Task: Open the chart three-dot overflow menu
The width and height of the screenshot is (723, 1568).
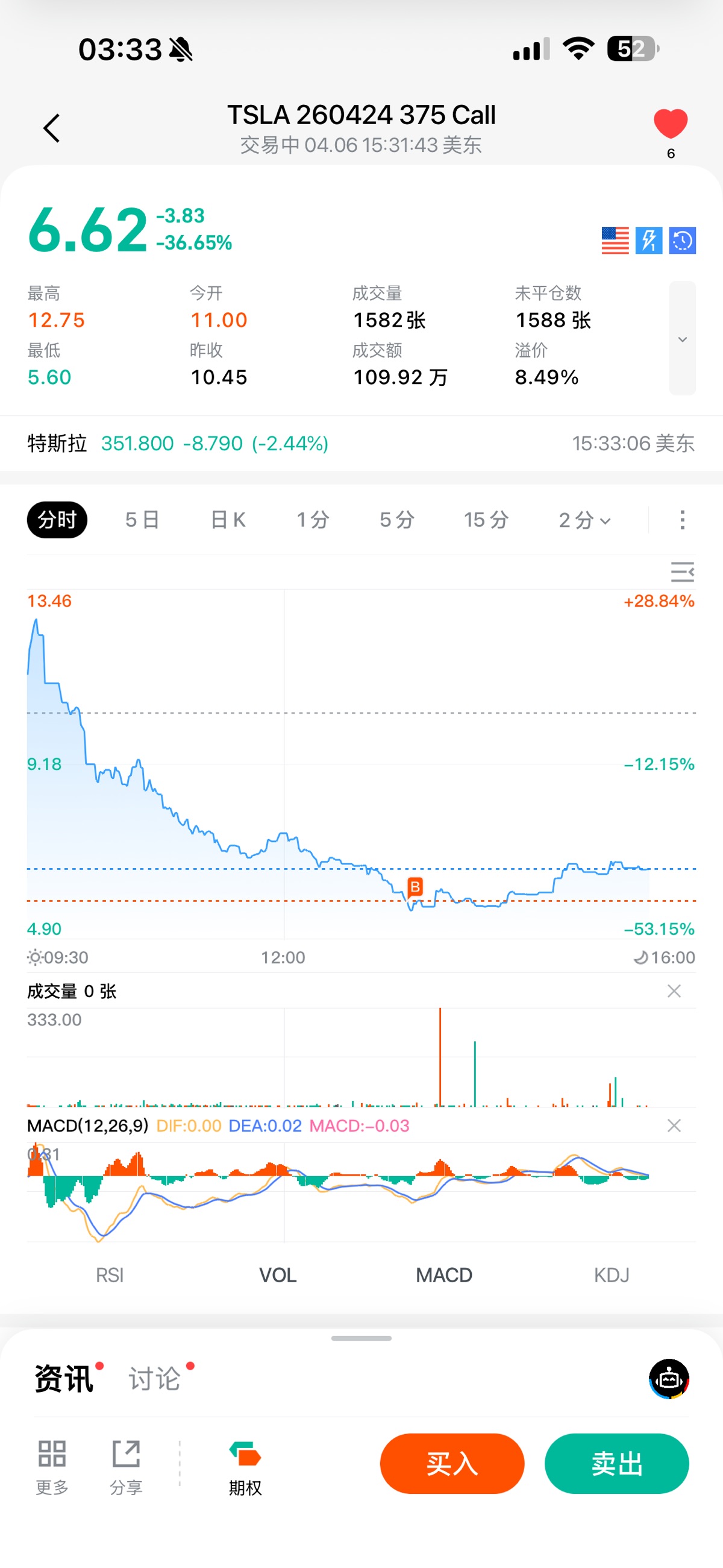Action: coord(682,520)
